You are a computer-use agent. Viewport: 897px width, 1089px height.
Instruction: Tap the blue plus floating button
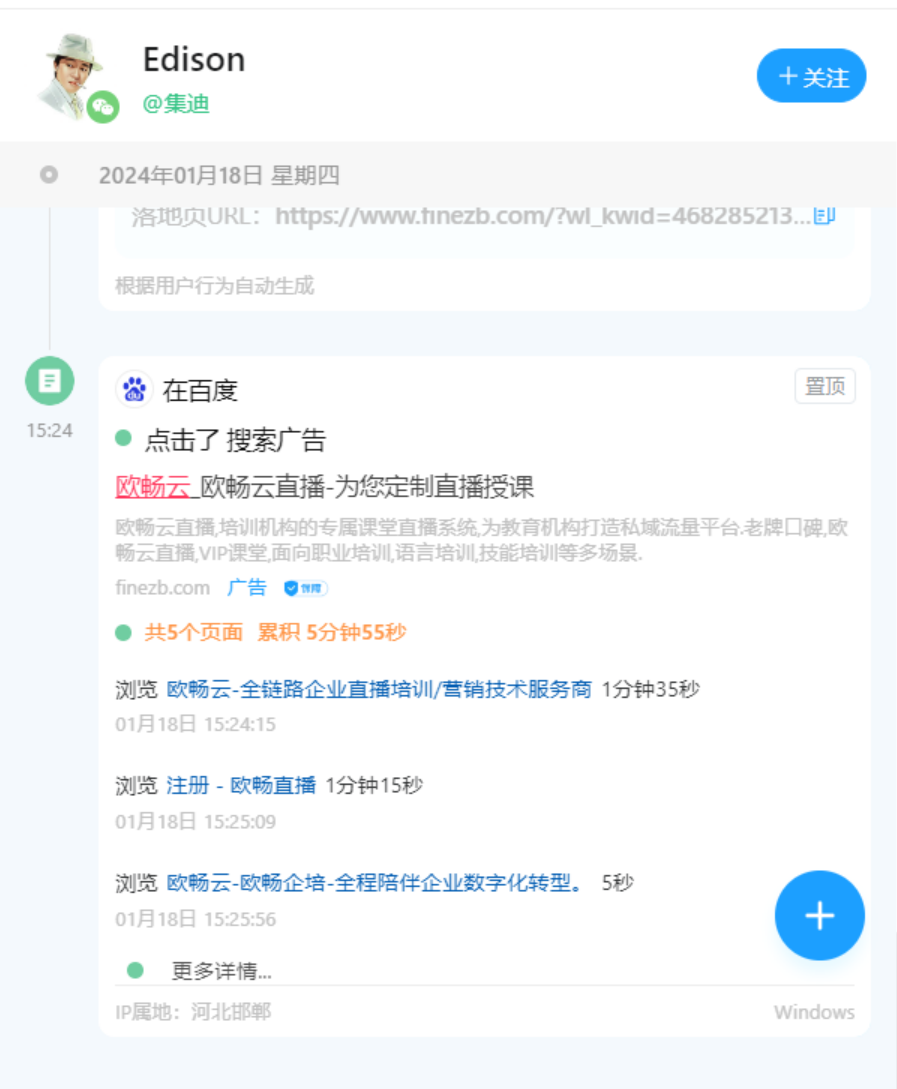[819, 915]
